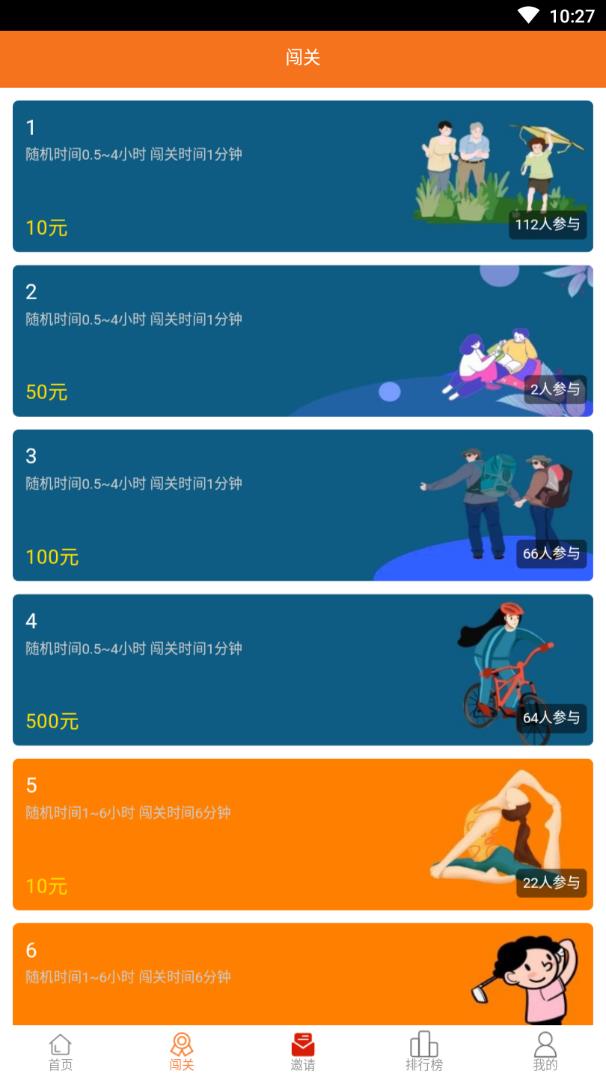The width and height of the screenshot is (606, 1080).
Task: Open challenge level 1 card with 10元
Action: pos(302,176)
